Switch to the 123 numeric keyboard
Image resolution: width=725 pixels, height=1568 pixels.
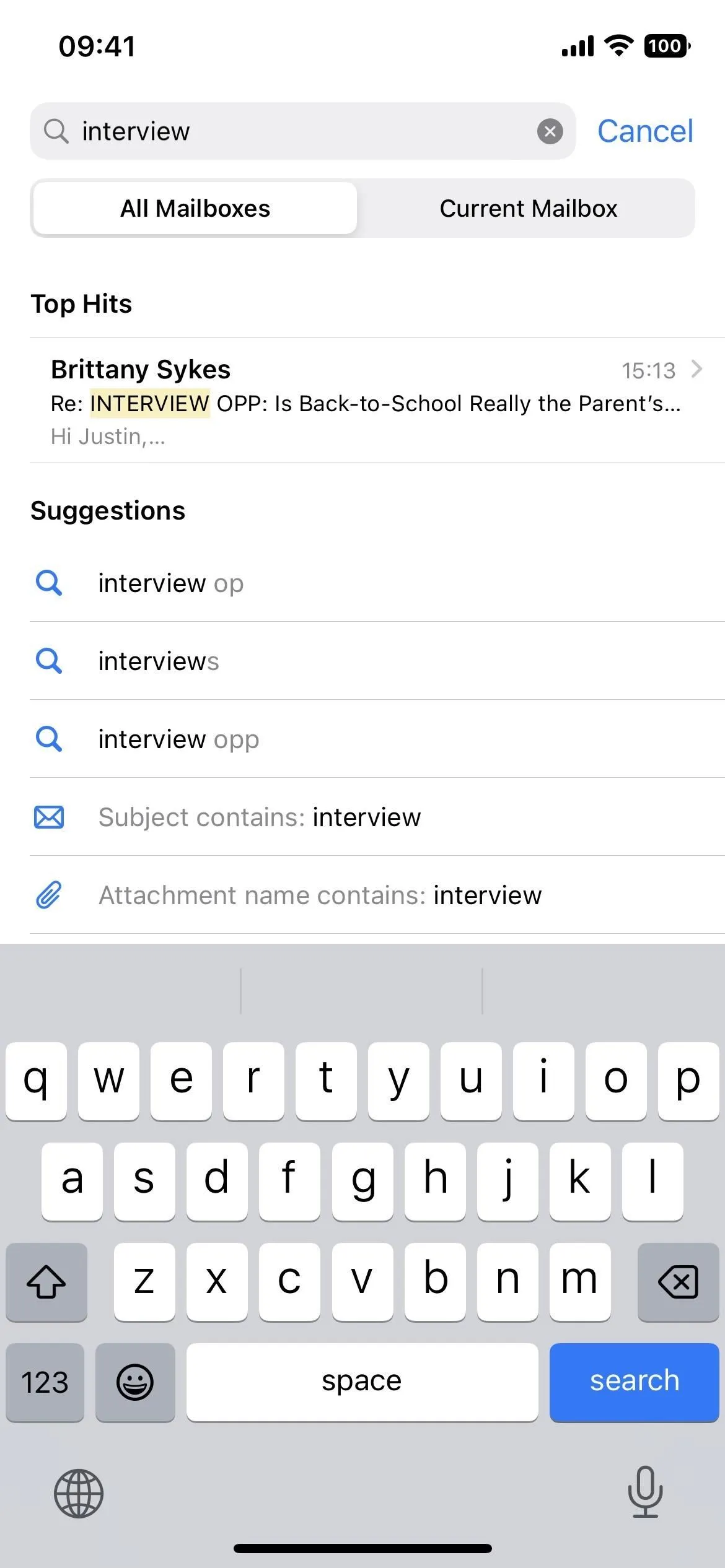[45, 1382]
